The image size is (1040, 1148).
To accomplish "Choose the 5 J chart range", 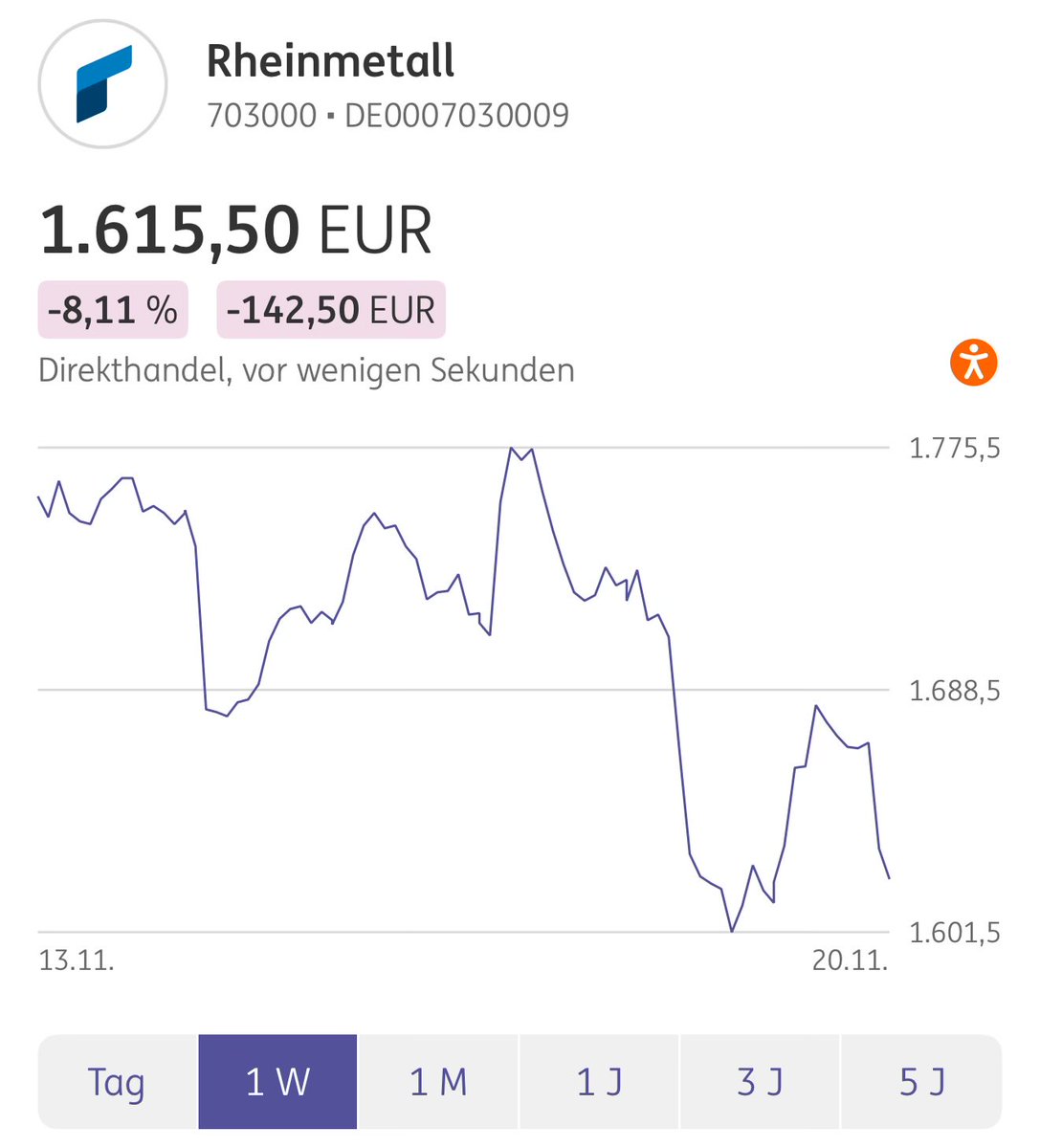I will point(921,1081).
